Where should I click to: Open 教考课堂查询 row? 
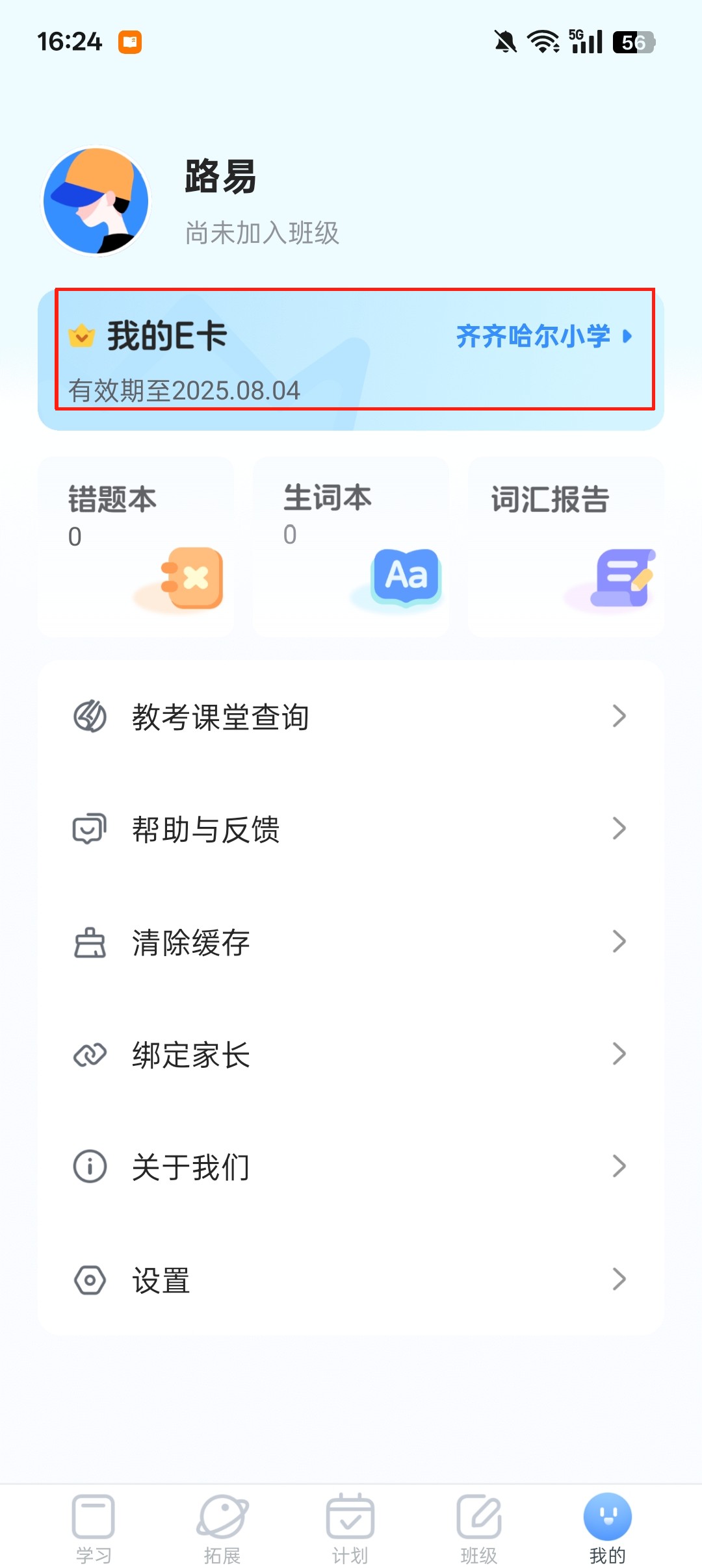351,716
